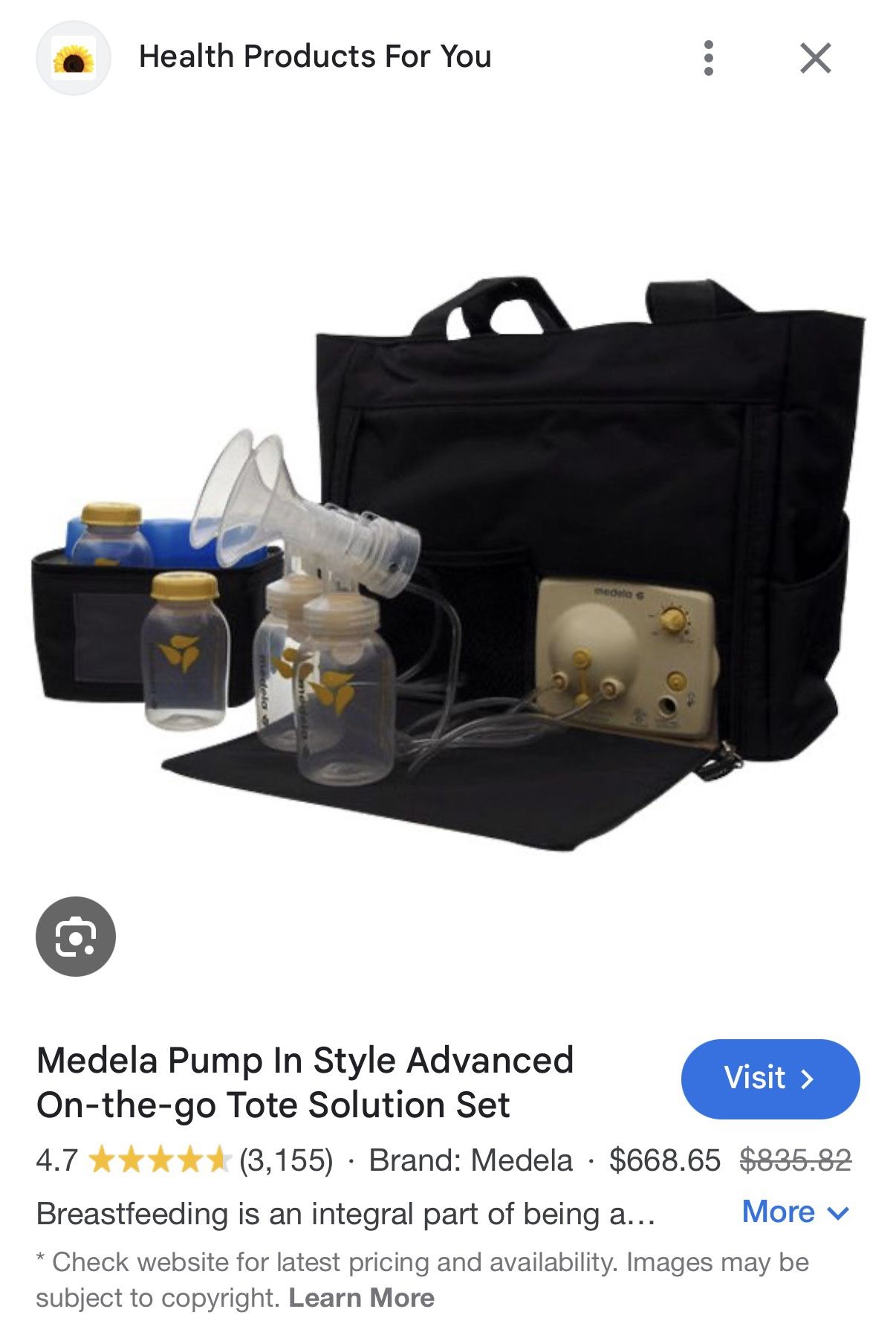Visit the Medela product page
This screenshot has width=896, height=1338.
(x=770, y=1079)
